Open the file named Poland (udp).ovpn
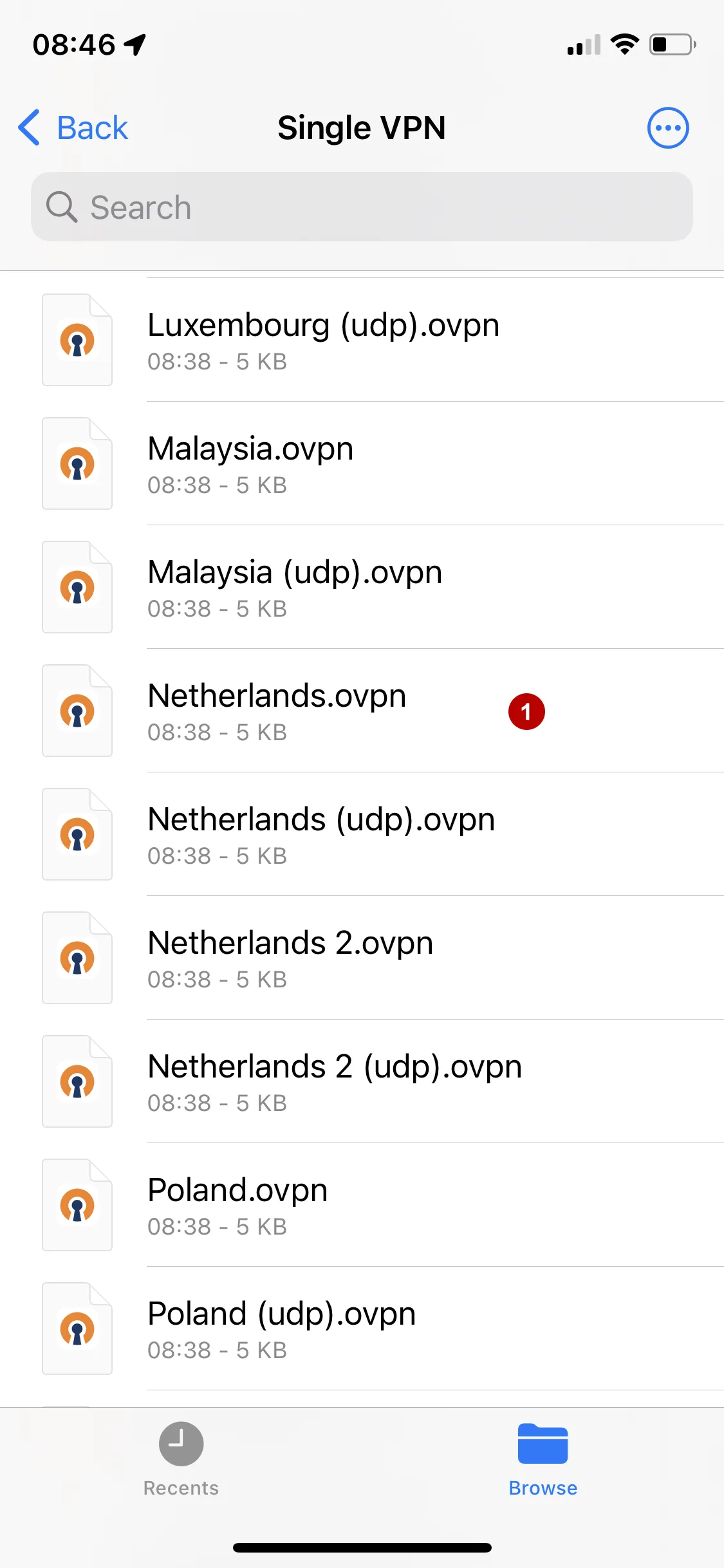Screen dimensions: 724x1568 tap(281, 1313)
